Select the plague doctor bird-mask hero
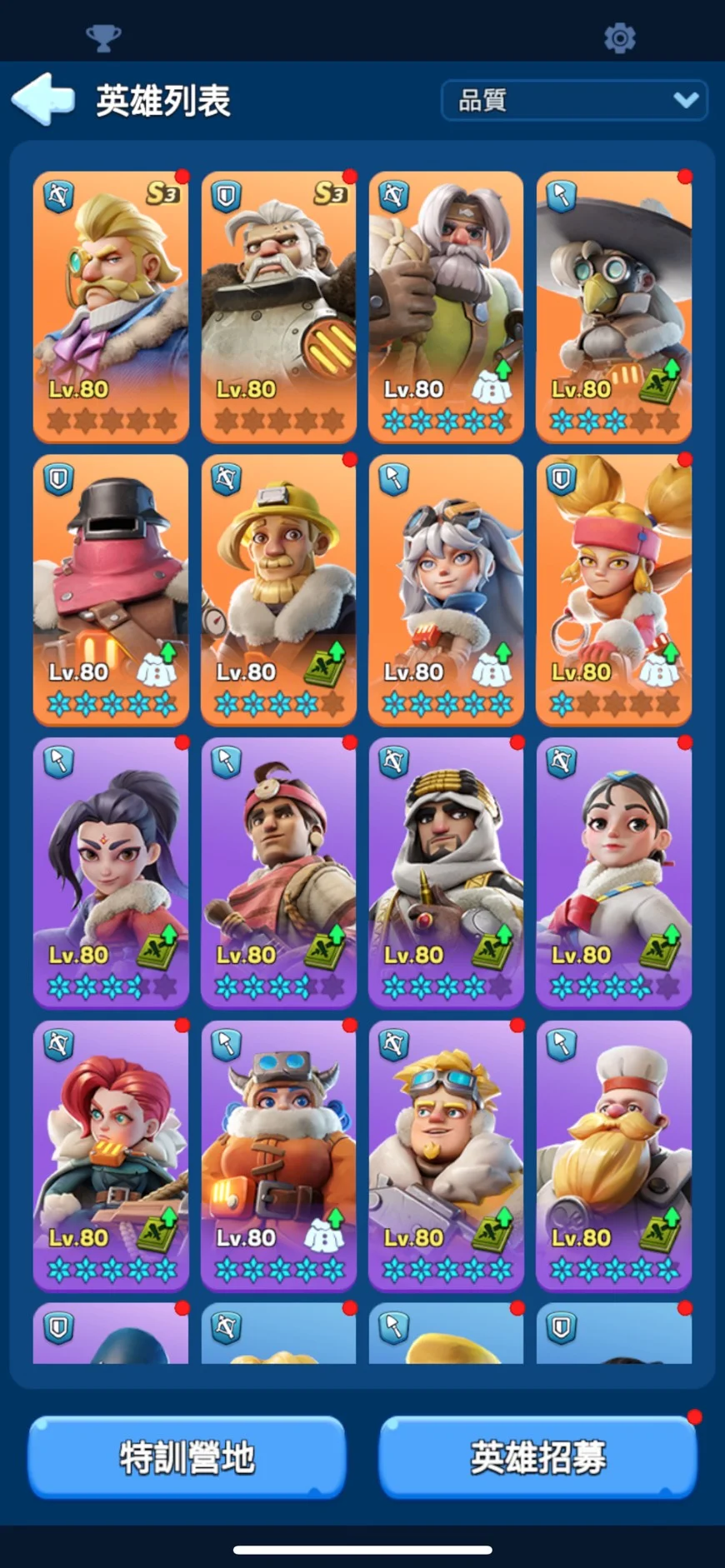 pyautogui.click(x=613, y=307)
